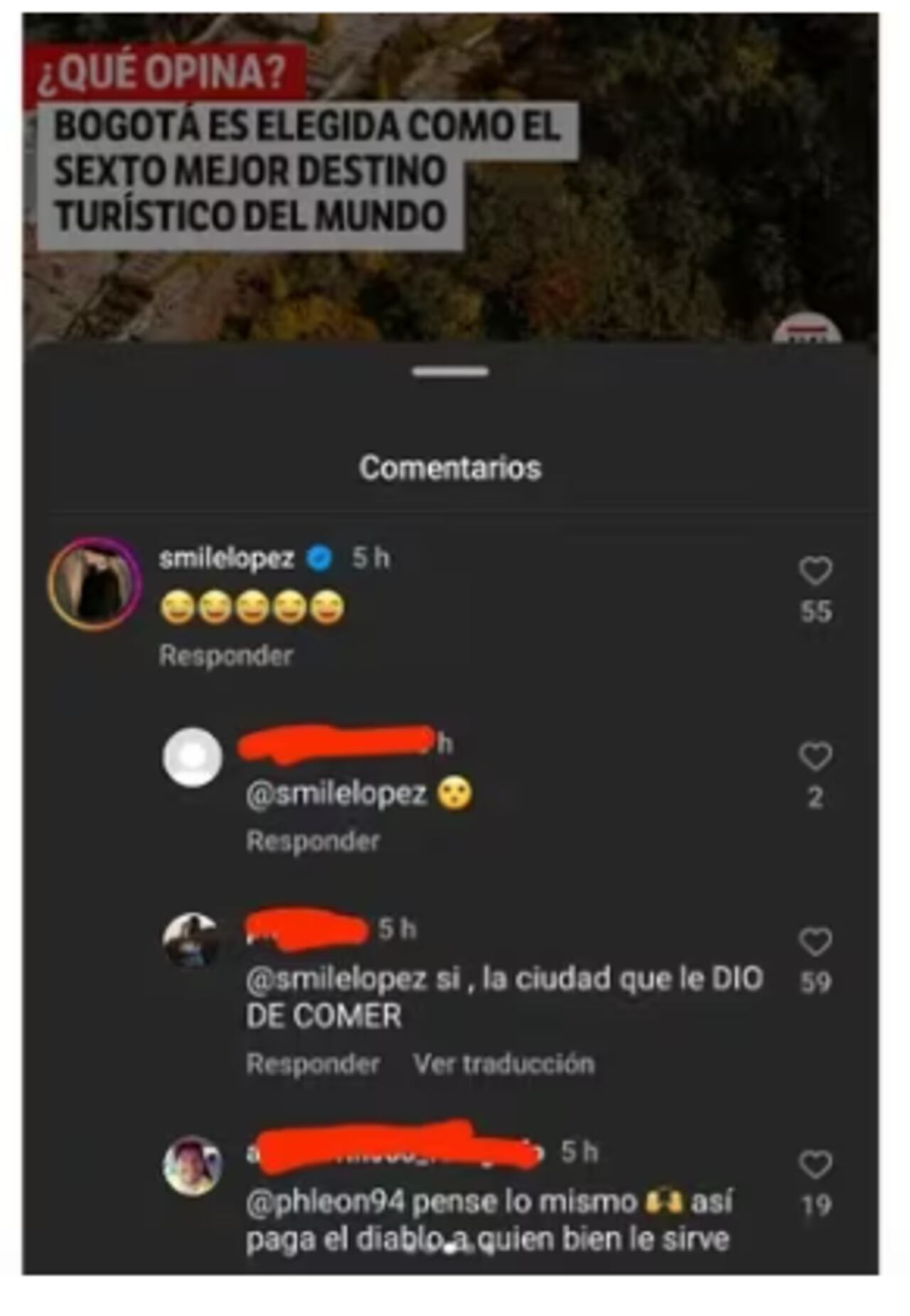Like smilelopez's emoji comment

[x=815, y=571]
